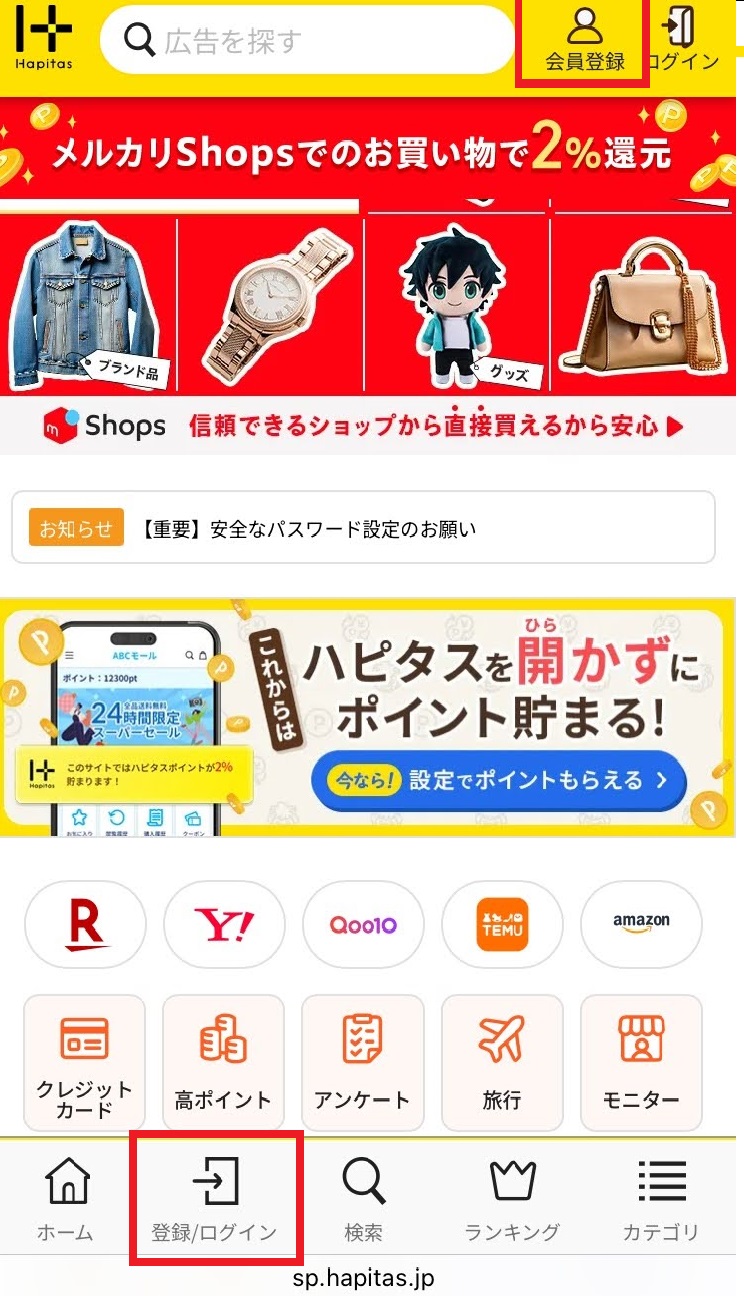Read the 安全なパスワード設定のお願い notice
Viewport: 744px width, 1296px height.
(x=364, y=528)
